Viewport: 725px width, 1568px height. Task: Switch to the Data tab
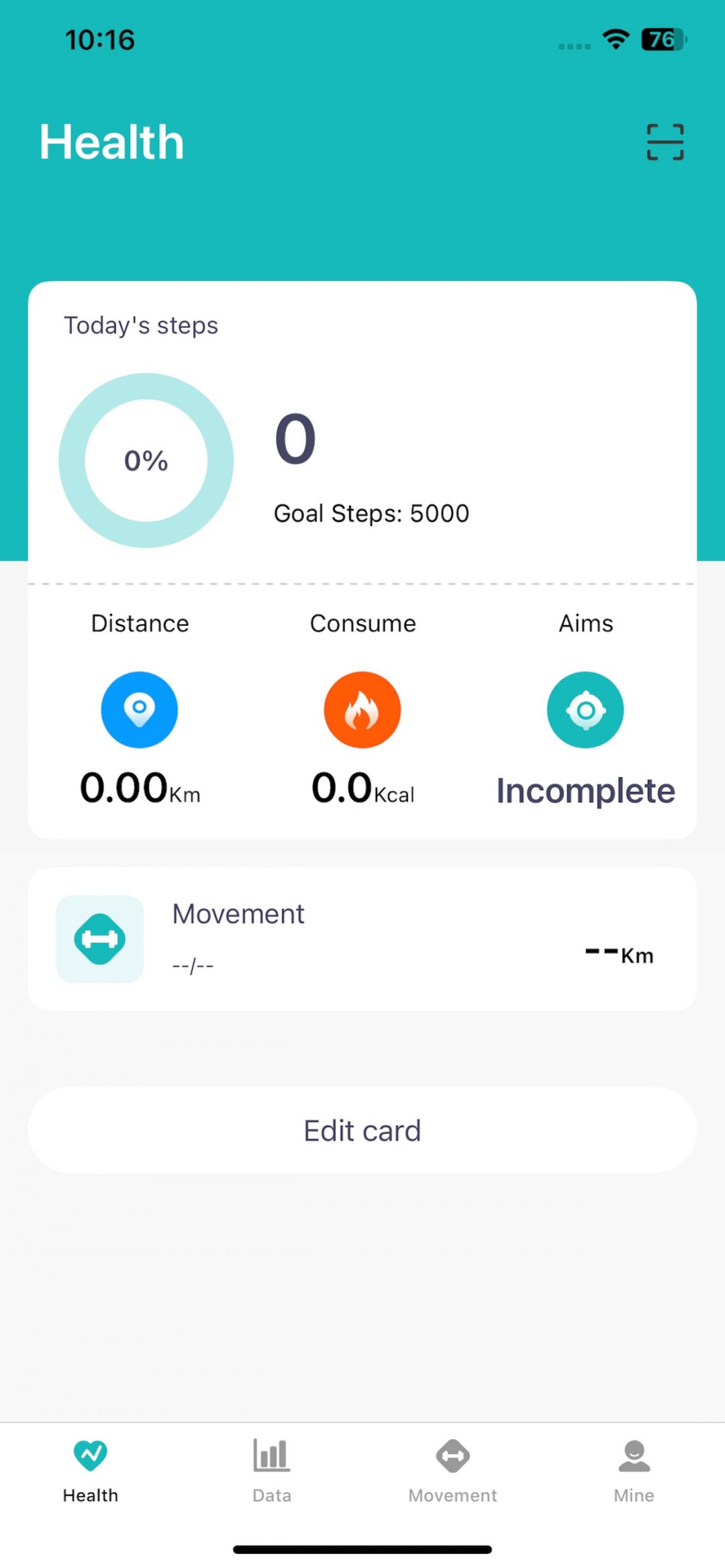[x=272, y=1469]
